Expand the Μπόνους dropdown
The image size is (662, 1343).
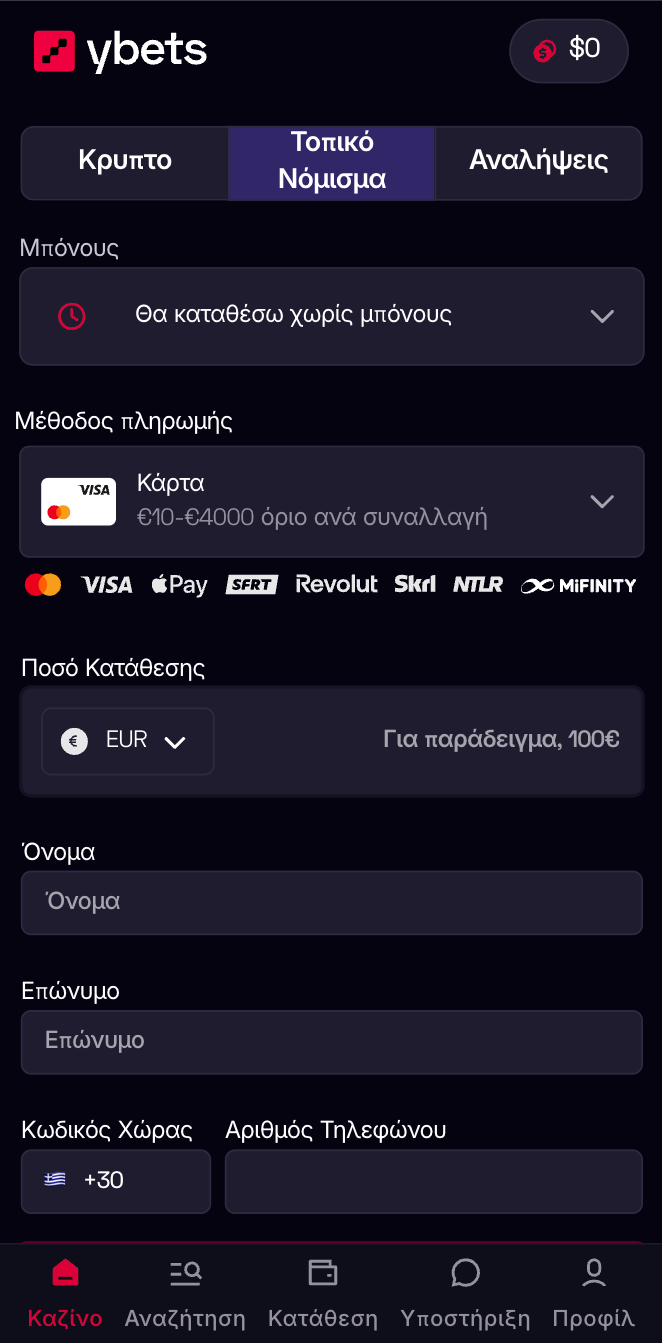click(x=331, y=316)
